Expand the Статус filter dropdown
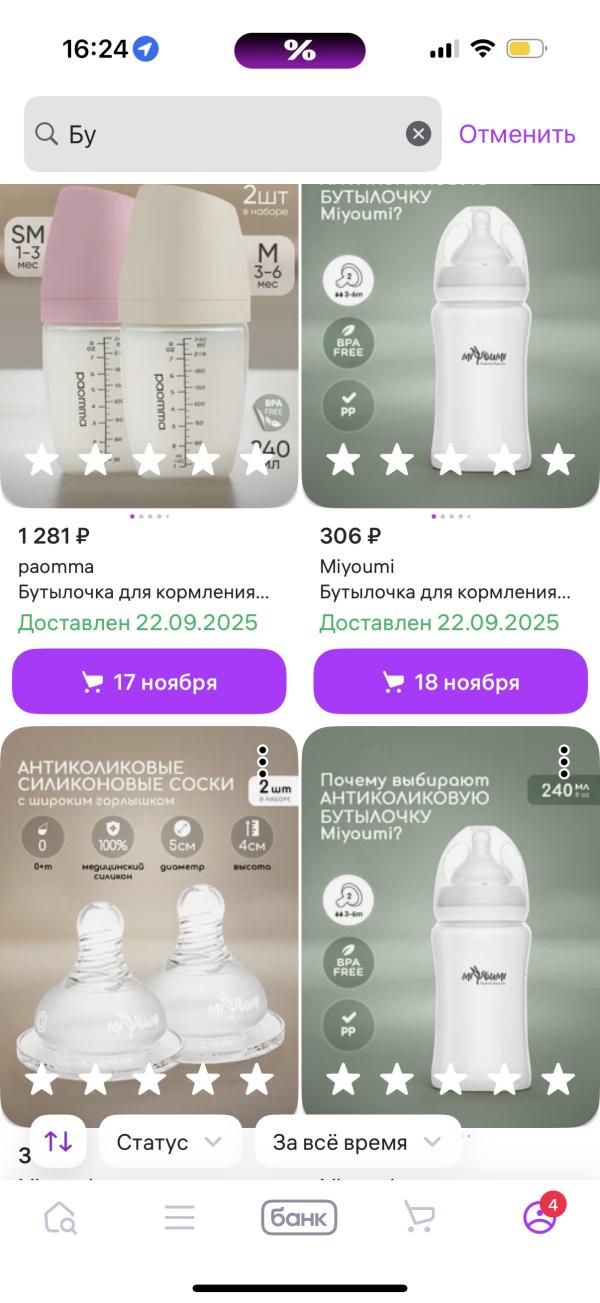Screen dimensions: 600x1303 point(170,1141)
